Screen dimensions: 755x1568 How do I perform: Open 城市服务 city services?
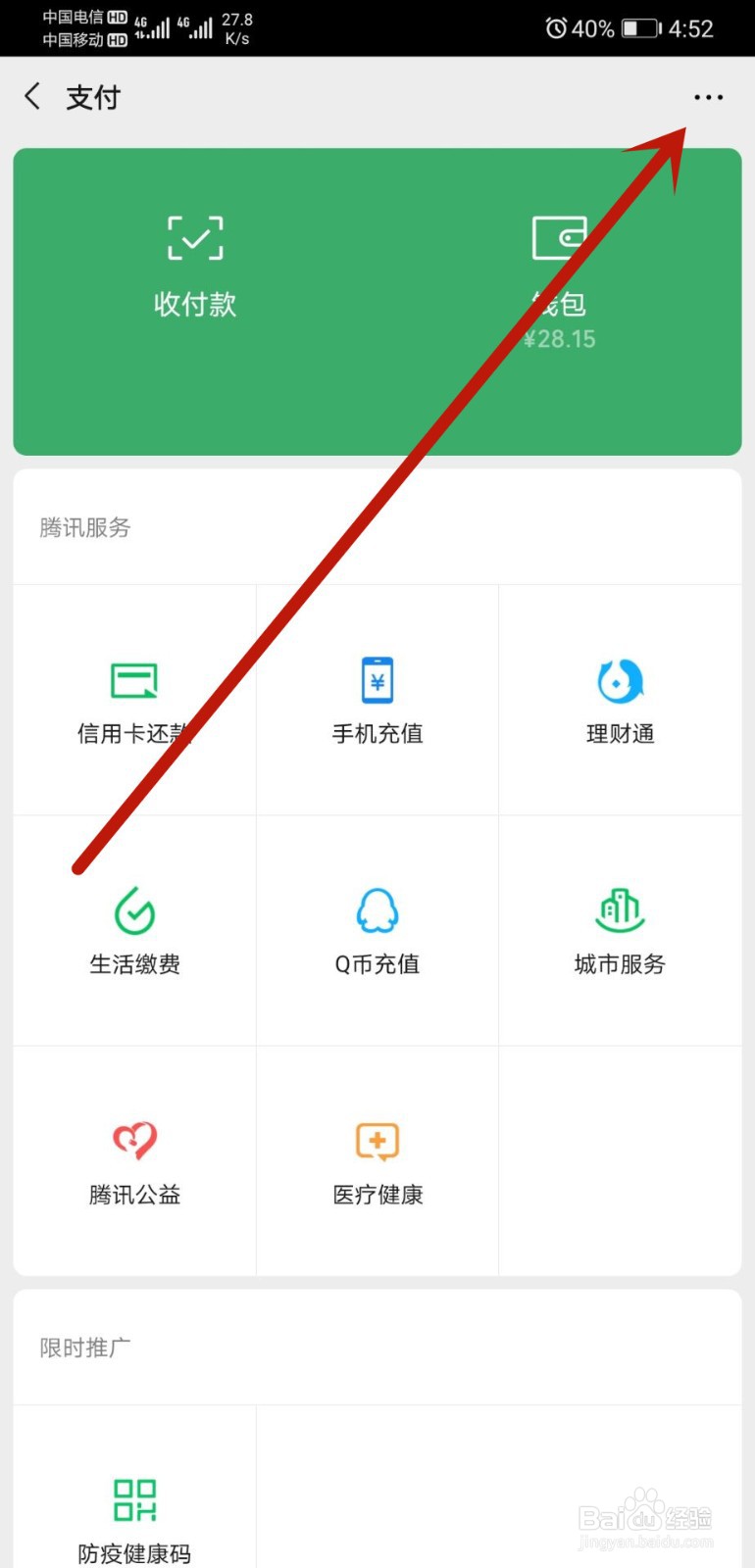[x=619, y=929]
